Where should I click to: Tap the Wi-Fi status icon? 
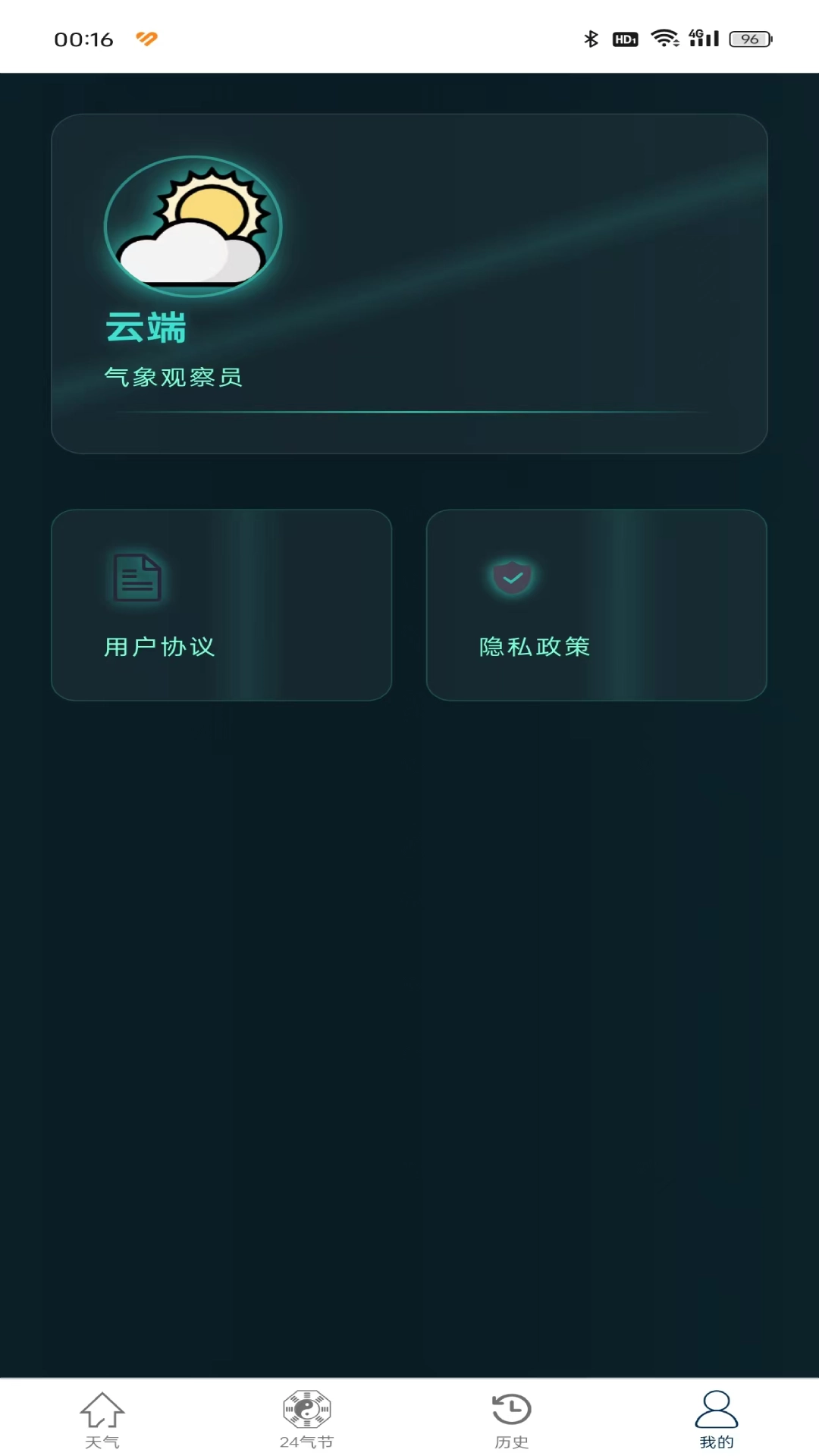pos(663,39)
